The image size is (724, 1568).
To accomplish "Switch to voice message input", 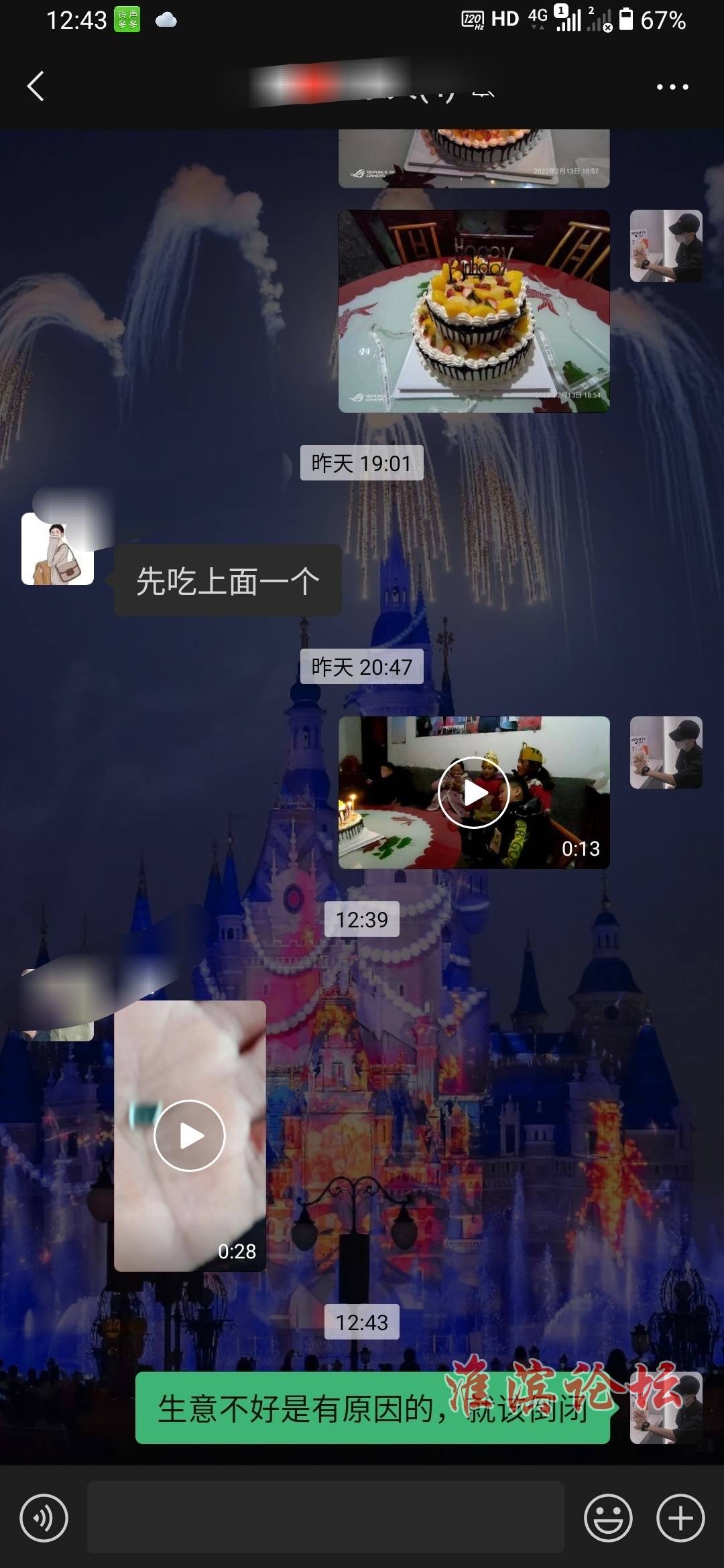I will (x=44, y=1517).
